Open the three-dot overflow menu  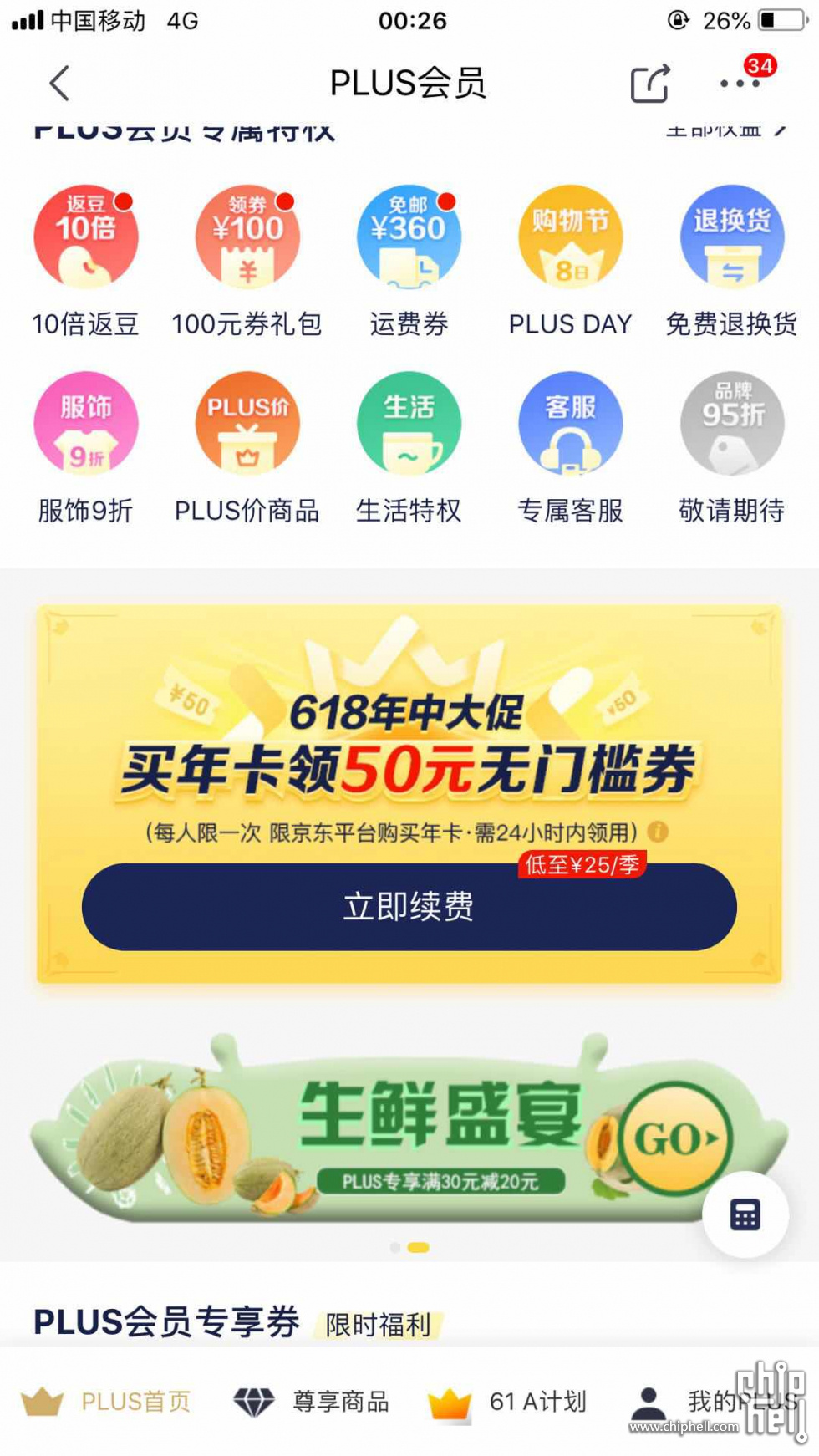tap(739, 84)
